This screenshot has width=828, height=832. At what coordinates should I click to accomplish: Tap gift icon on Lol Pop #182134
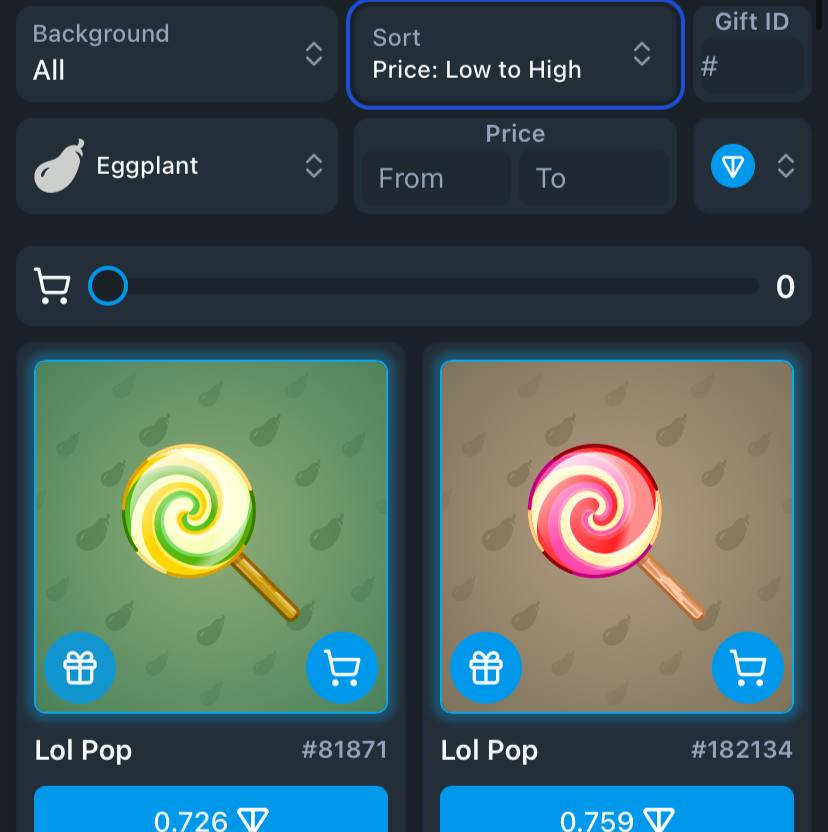point(486,668)
